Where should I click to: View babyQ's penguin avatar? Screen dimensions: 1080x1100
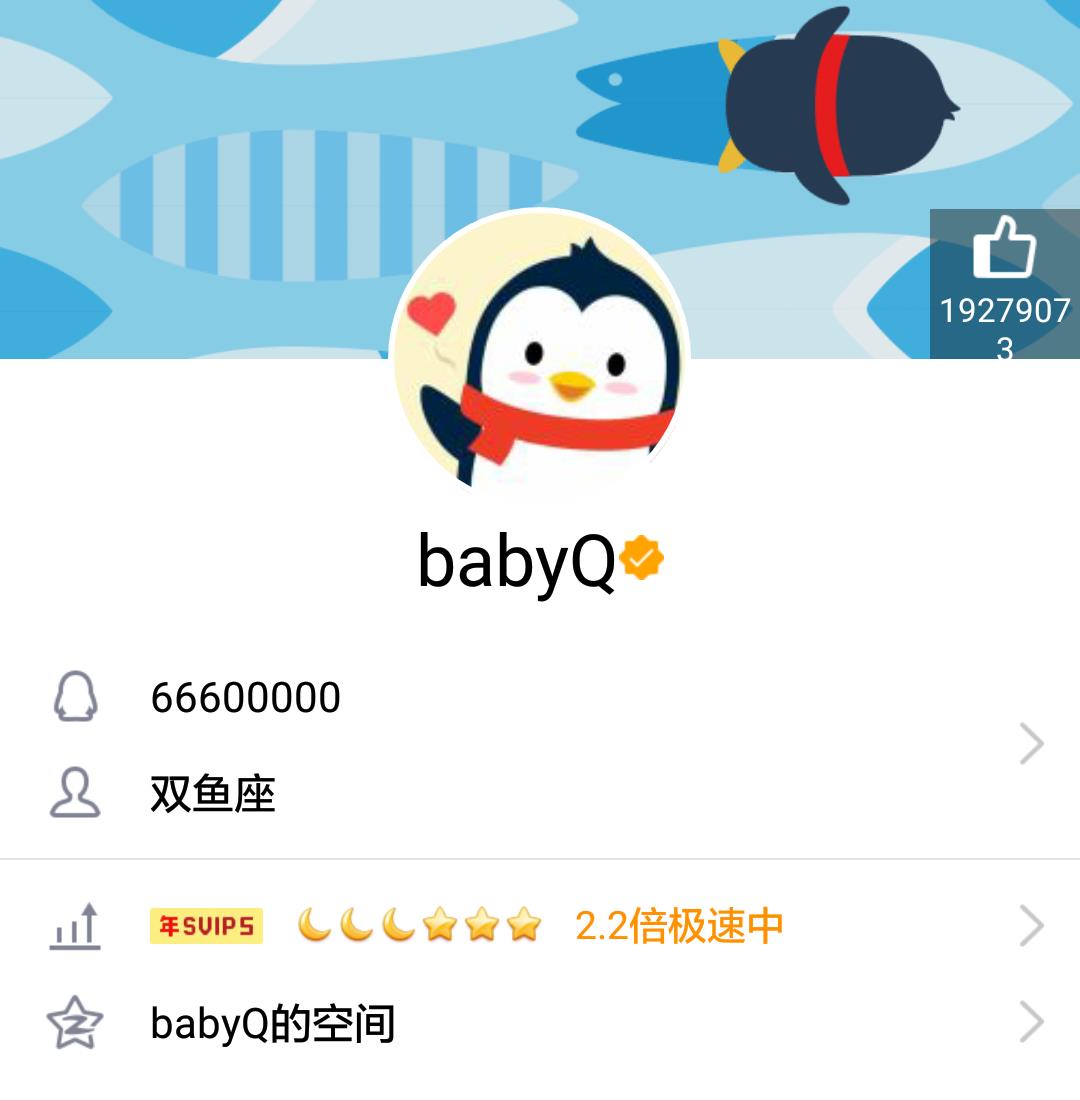[540, 355]
